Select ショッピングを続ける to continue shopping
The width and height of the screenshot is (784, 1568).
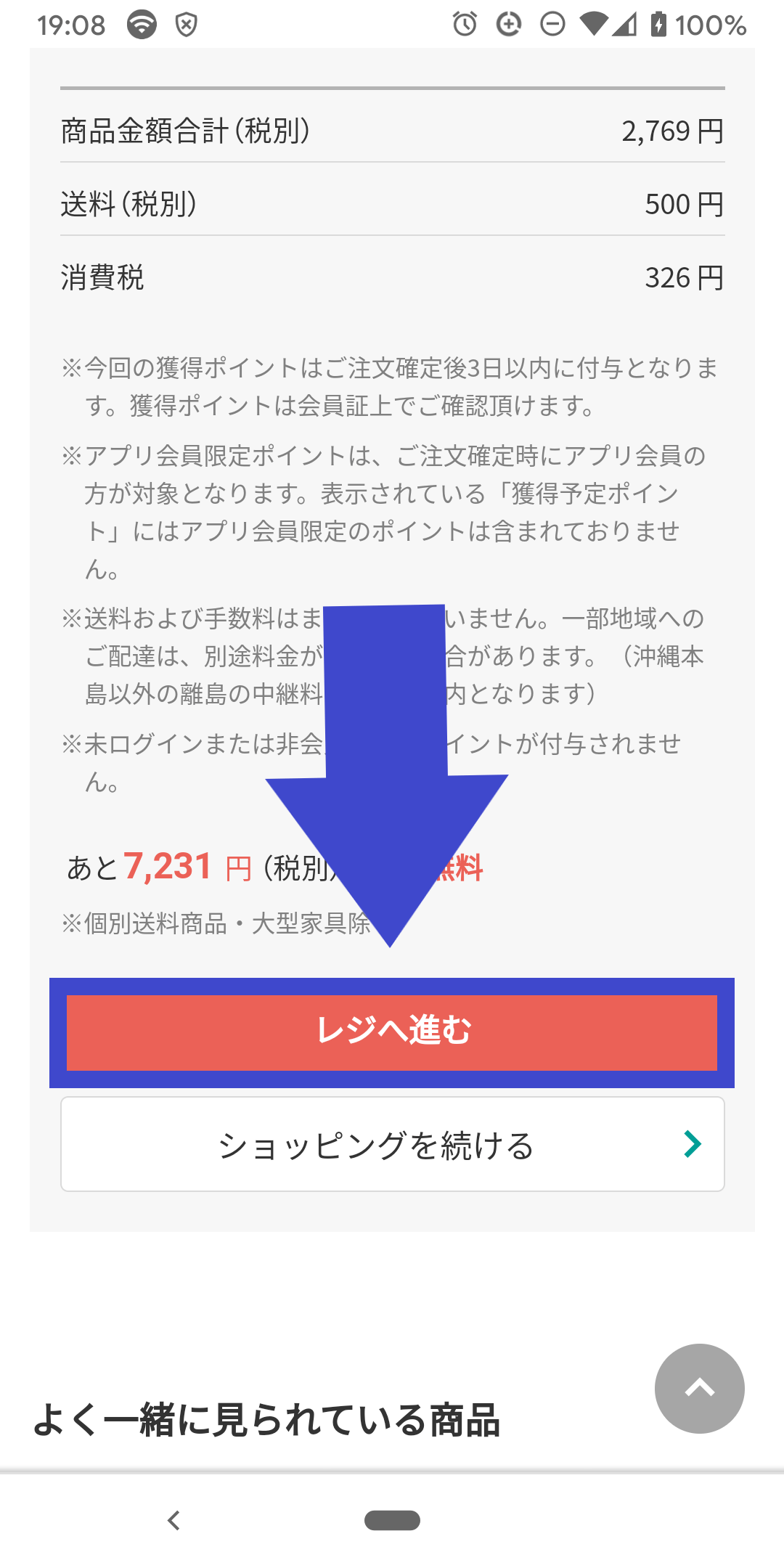click(x=392, y=1144)
